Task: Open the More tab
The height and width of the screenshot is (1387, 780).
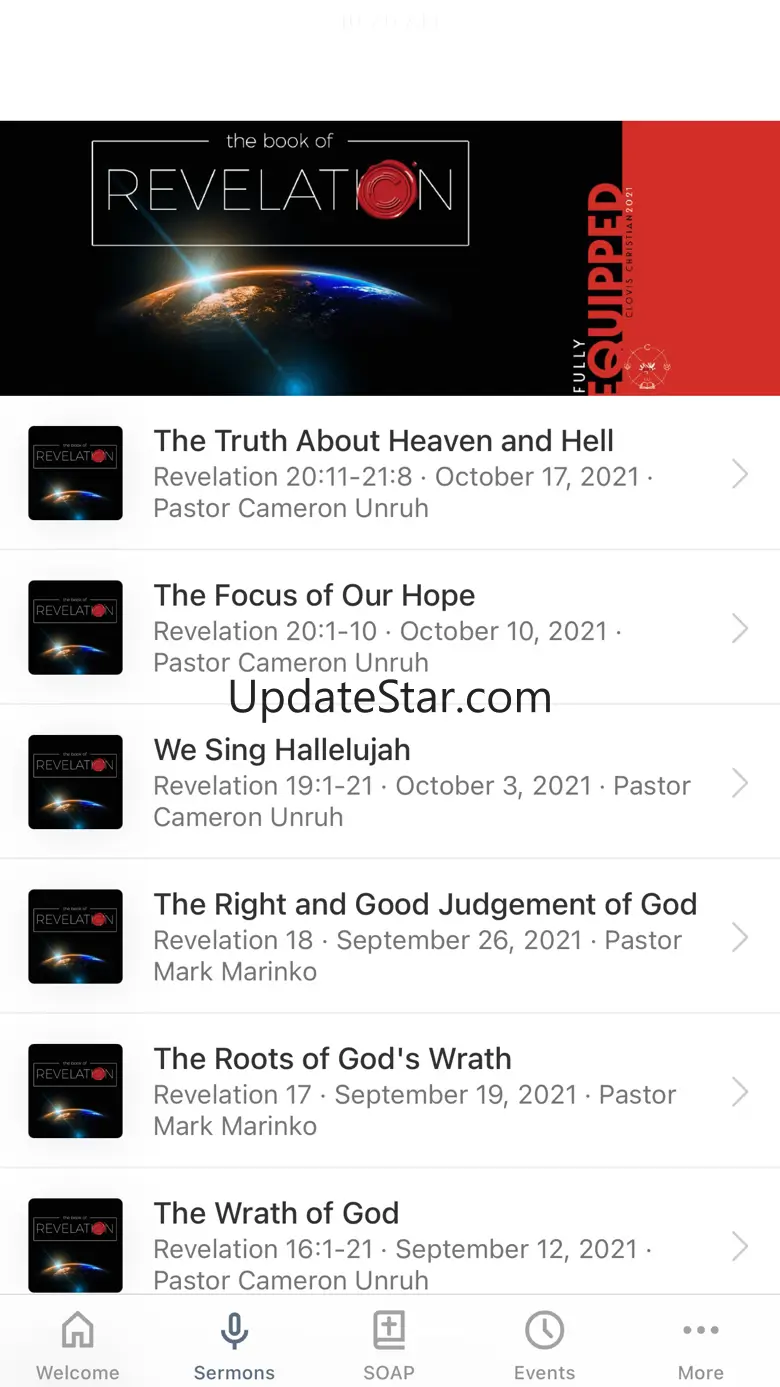Action: click(700, 1345)
